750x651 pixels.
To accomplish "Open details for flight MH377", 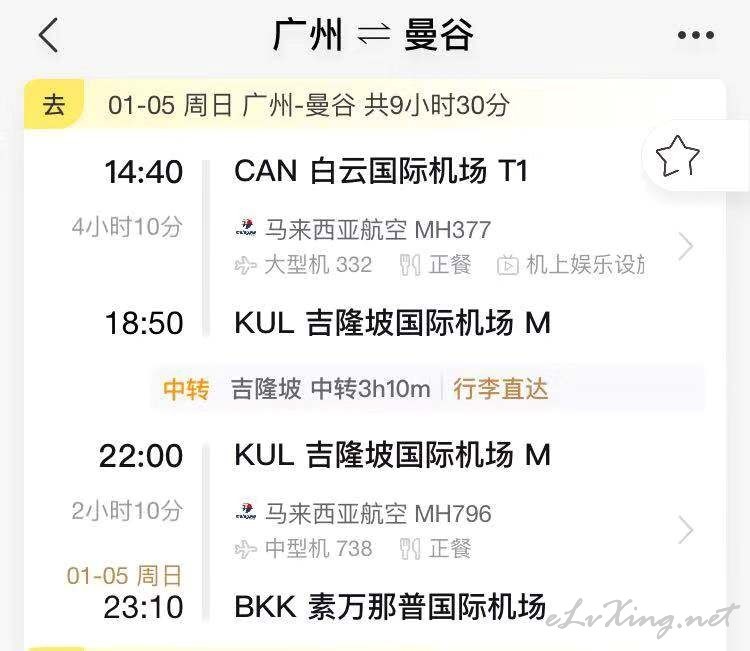I will coord(685,246).
